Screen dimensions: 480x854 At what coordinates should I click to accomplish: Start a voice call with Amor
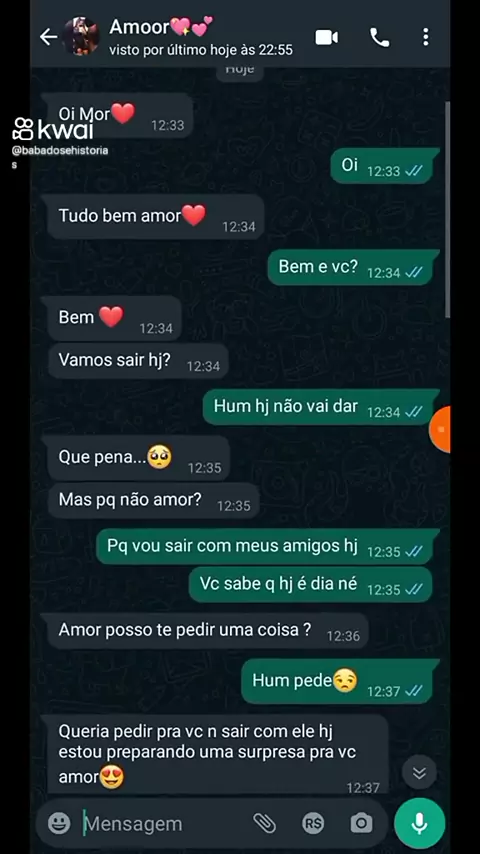(x=380, y=37)
